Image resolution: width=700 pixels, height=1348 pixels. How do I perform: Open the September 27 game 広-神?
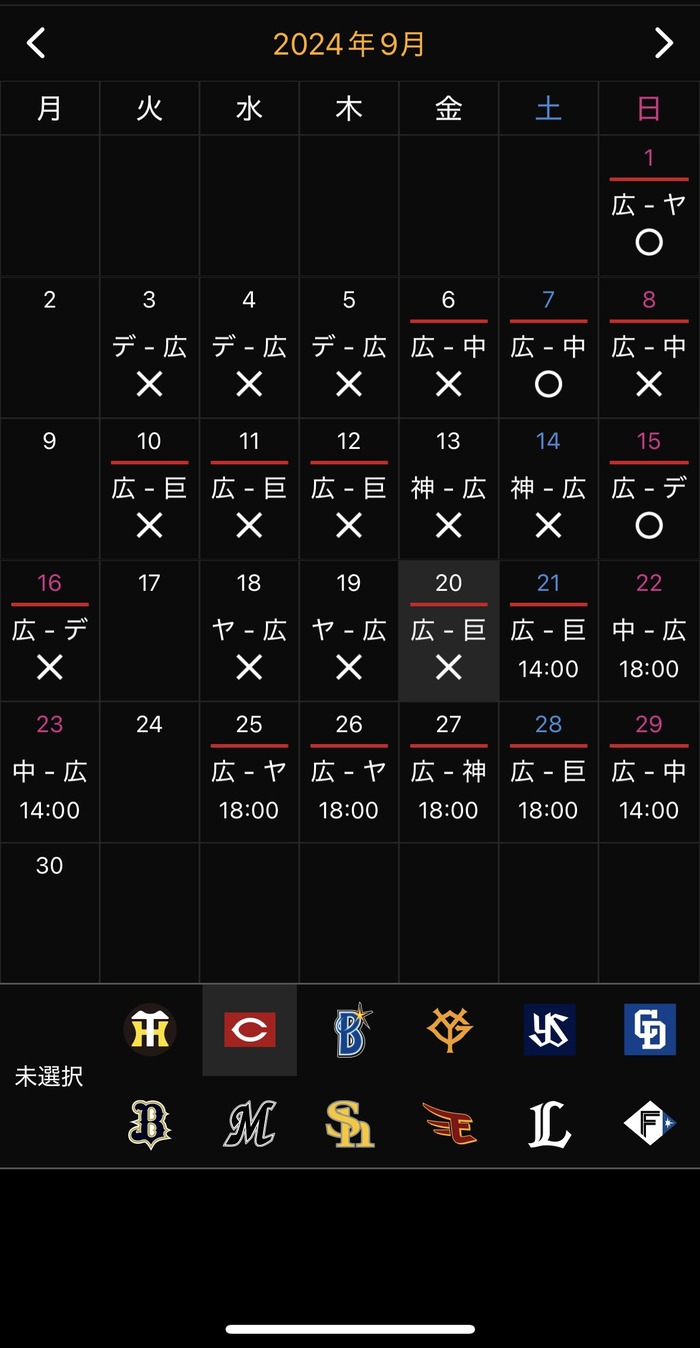pyautogui.click(x=449, y=772)
